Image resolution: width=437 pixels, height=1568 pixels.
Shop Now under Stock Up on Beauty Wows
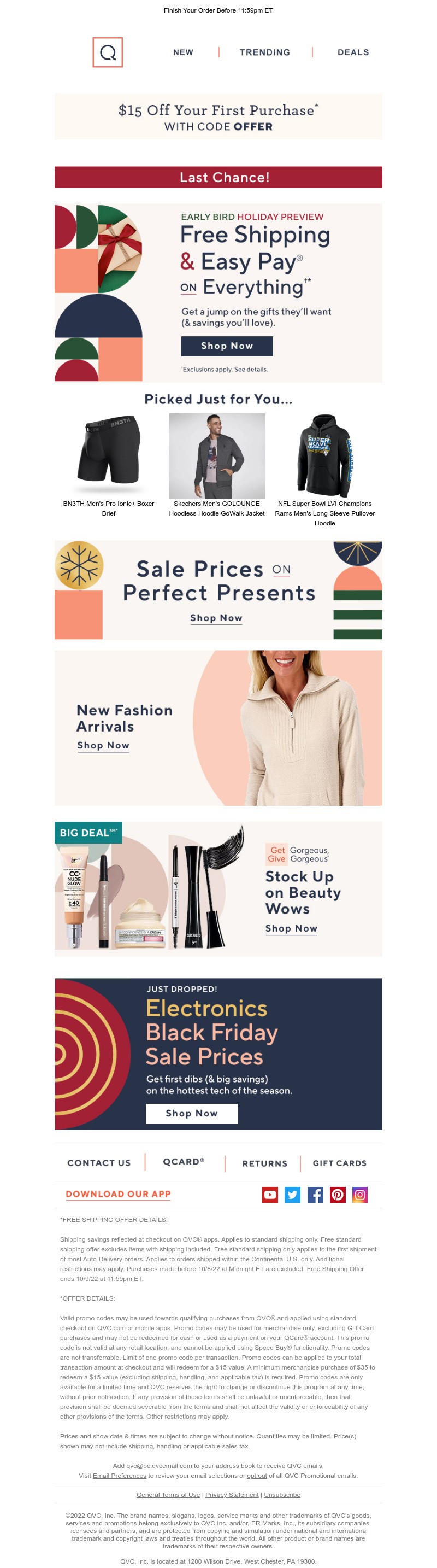click(x=291, y=928)
